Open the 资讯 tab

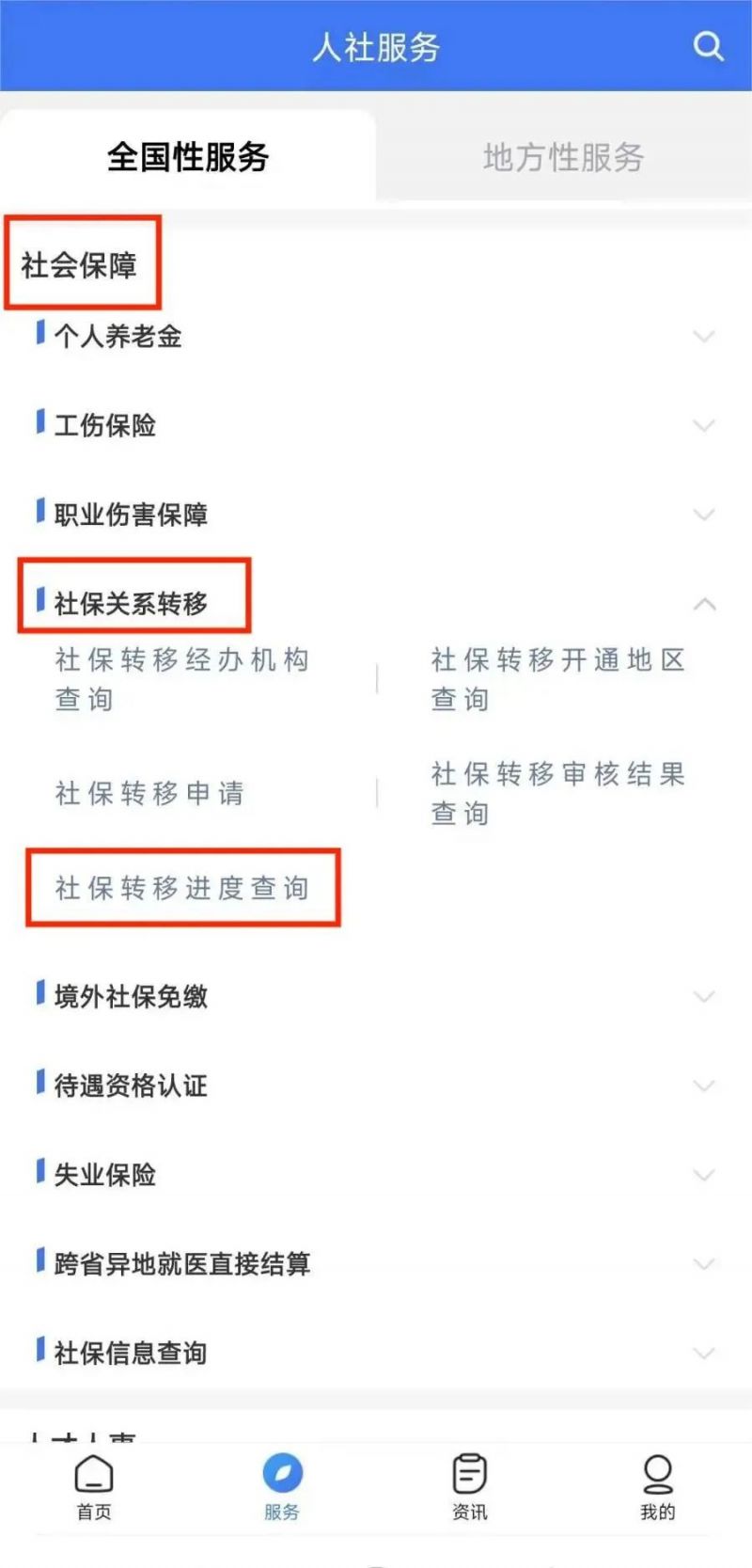pos(469,1486)
